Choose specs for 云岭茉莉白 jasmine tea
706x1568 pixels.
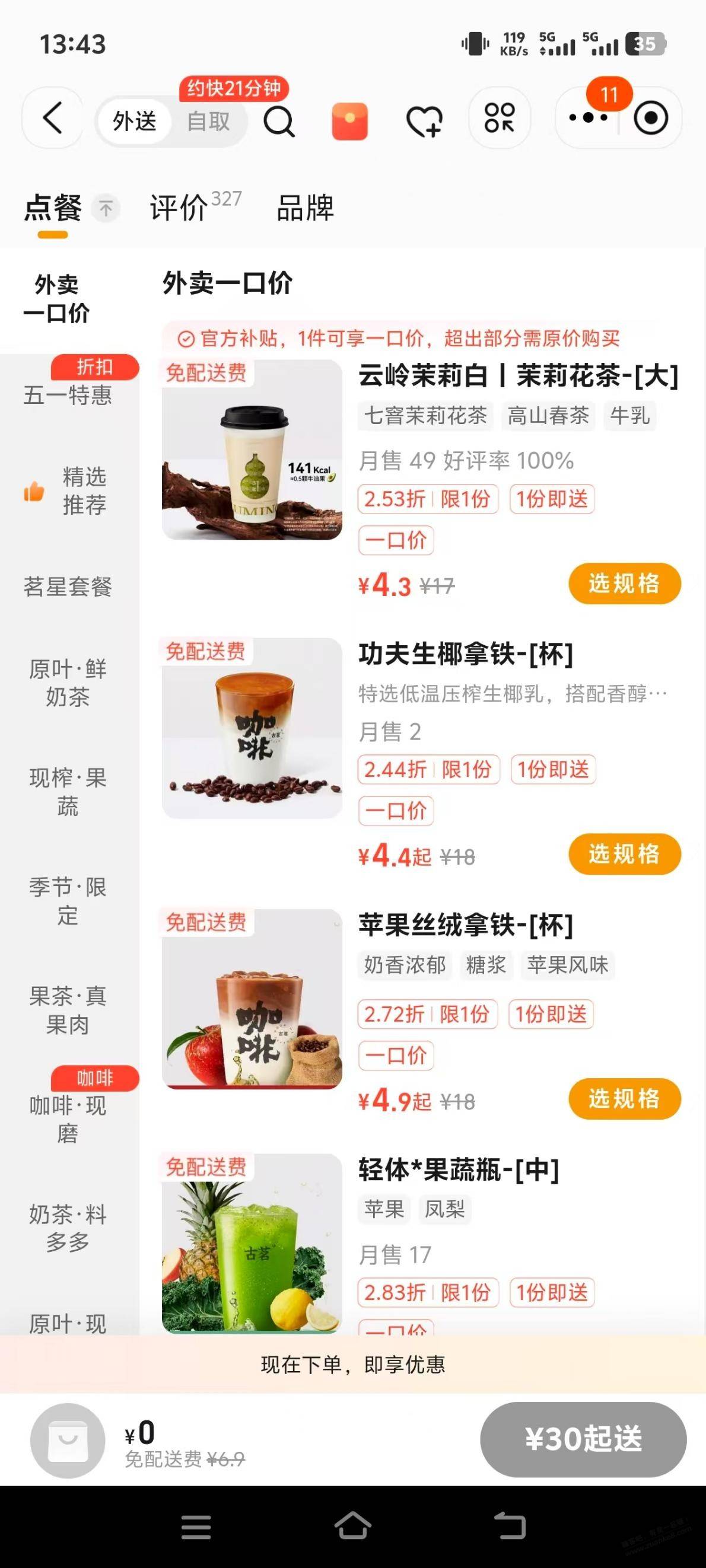click(624, 584)
